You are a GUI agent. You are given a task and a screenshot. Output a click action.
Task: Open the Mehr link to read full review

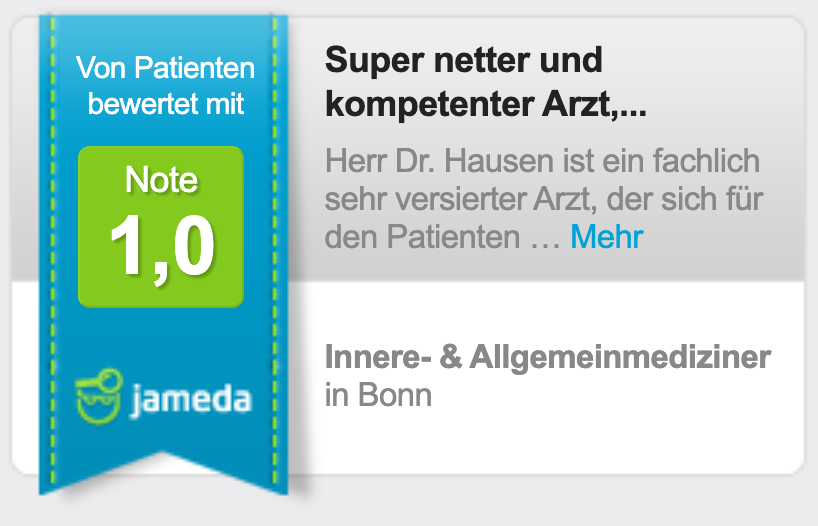coord(606,237)
